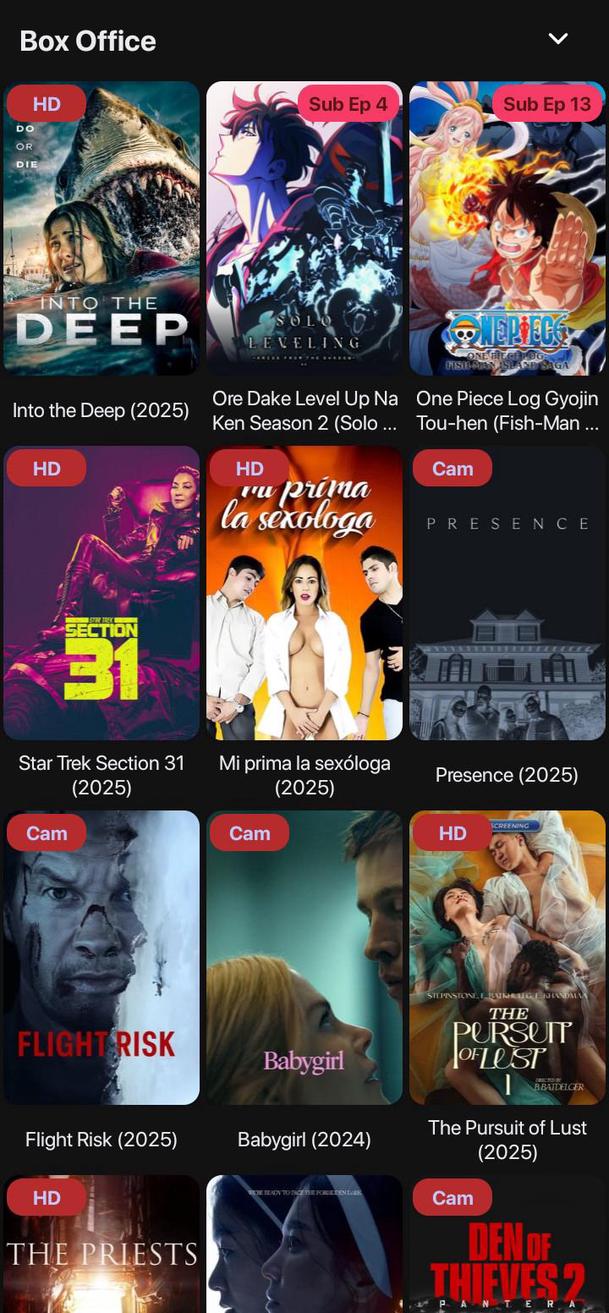This screenshot has height=1313, width=609.
Task: Open Into the Deep (2025) movie
Action: (x=101, y=229)
